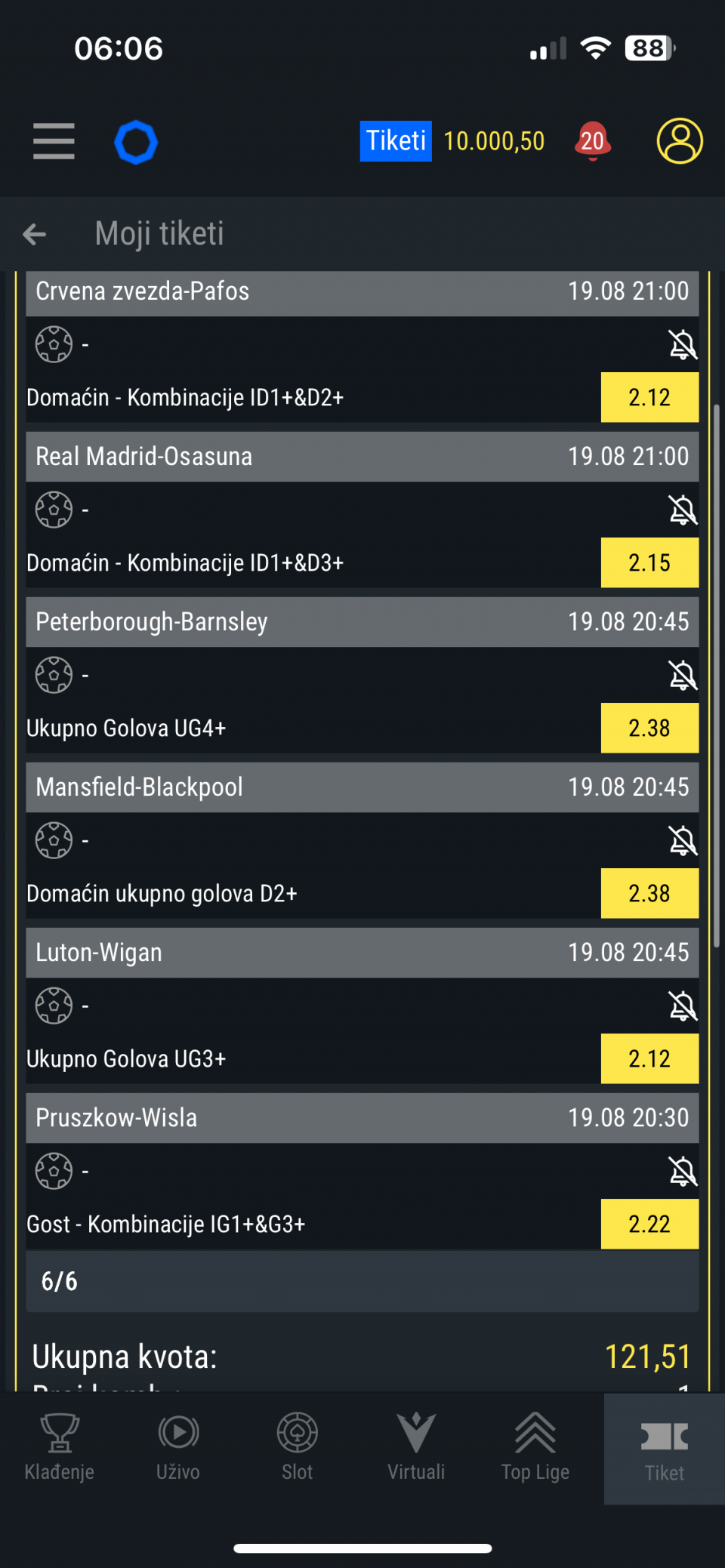Switch to the Klađenje tab

point(60,1447)
